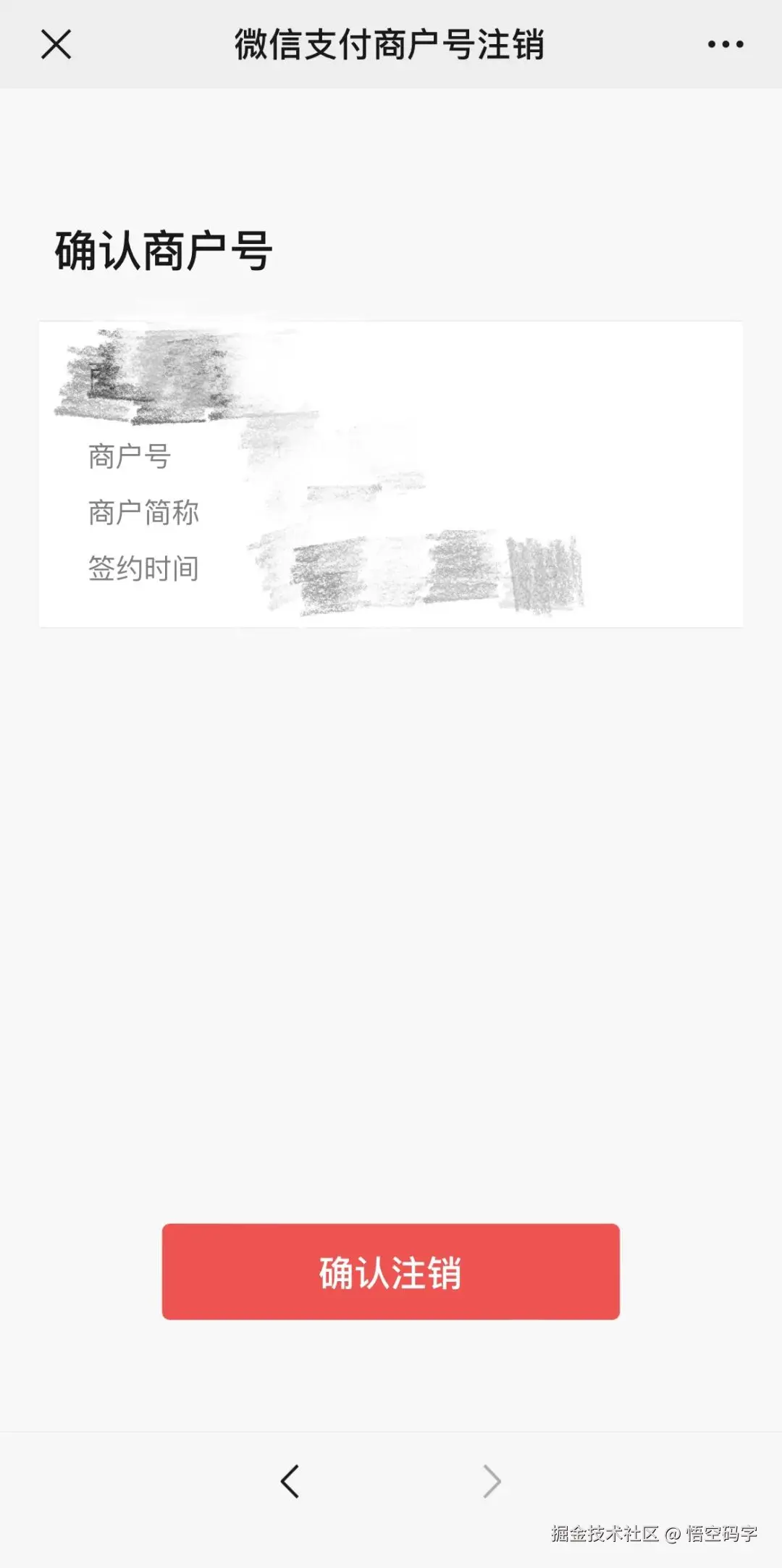This screenshot has width=782, height=1568.
Task: Click the 商户简称 field label
Action: pos(143,513)
